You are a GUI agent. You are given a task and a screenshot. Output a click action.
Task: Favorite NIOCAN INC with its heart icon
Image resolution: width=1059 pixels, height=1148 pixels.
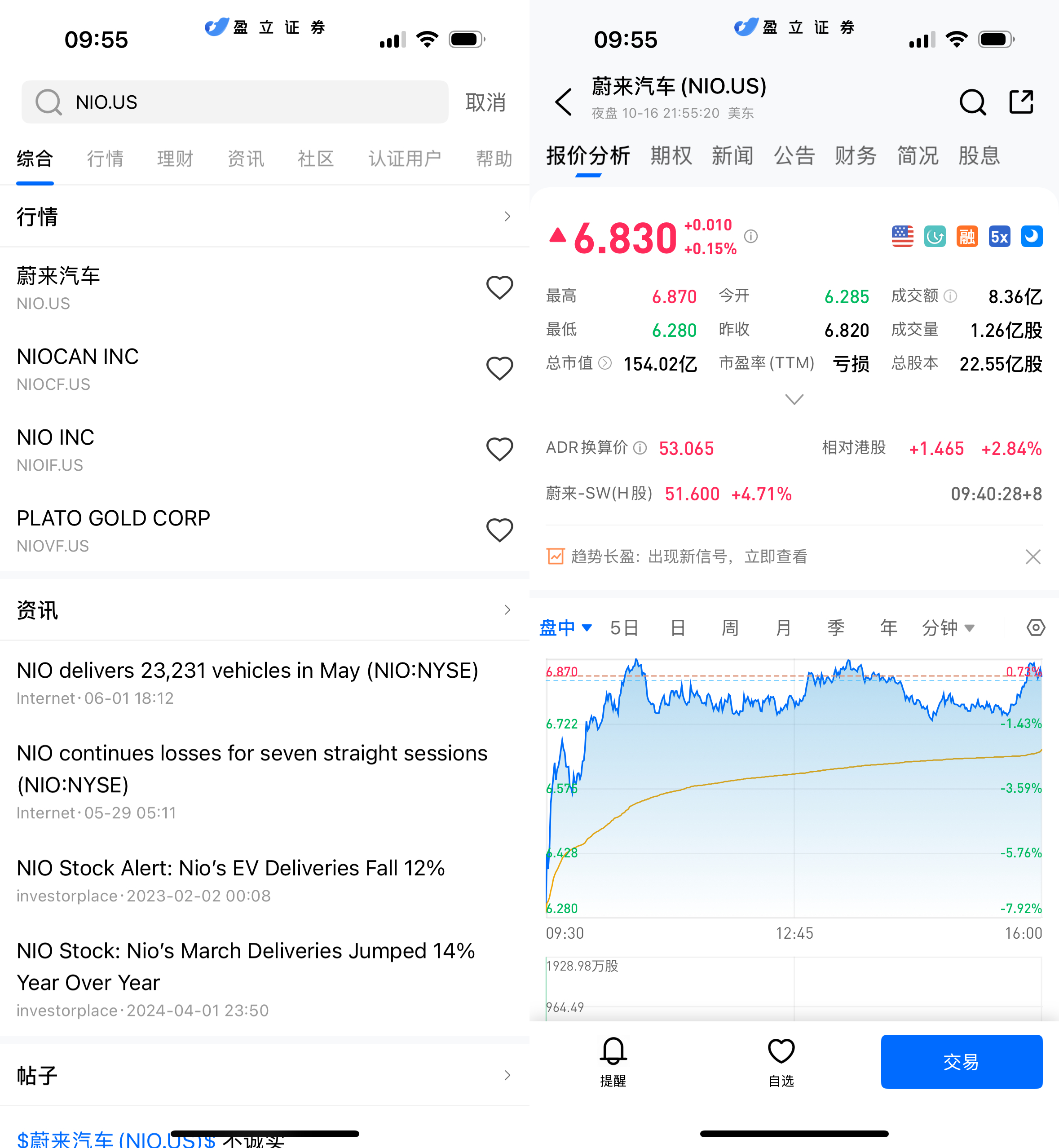tap(499, 369)
